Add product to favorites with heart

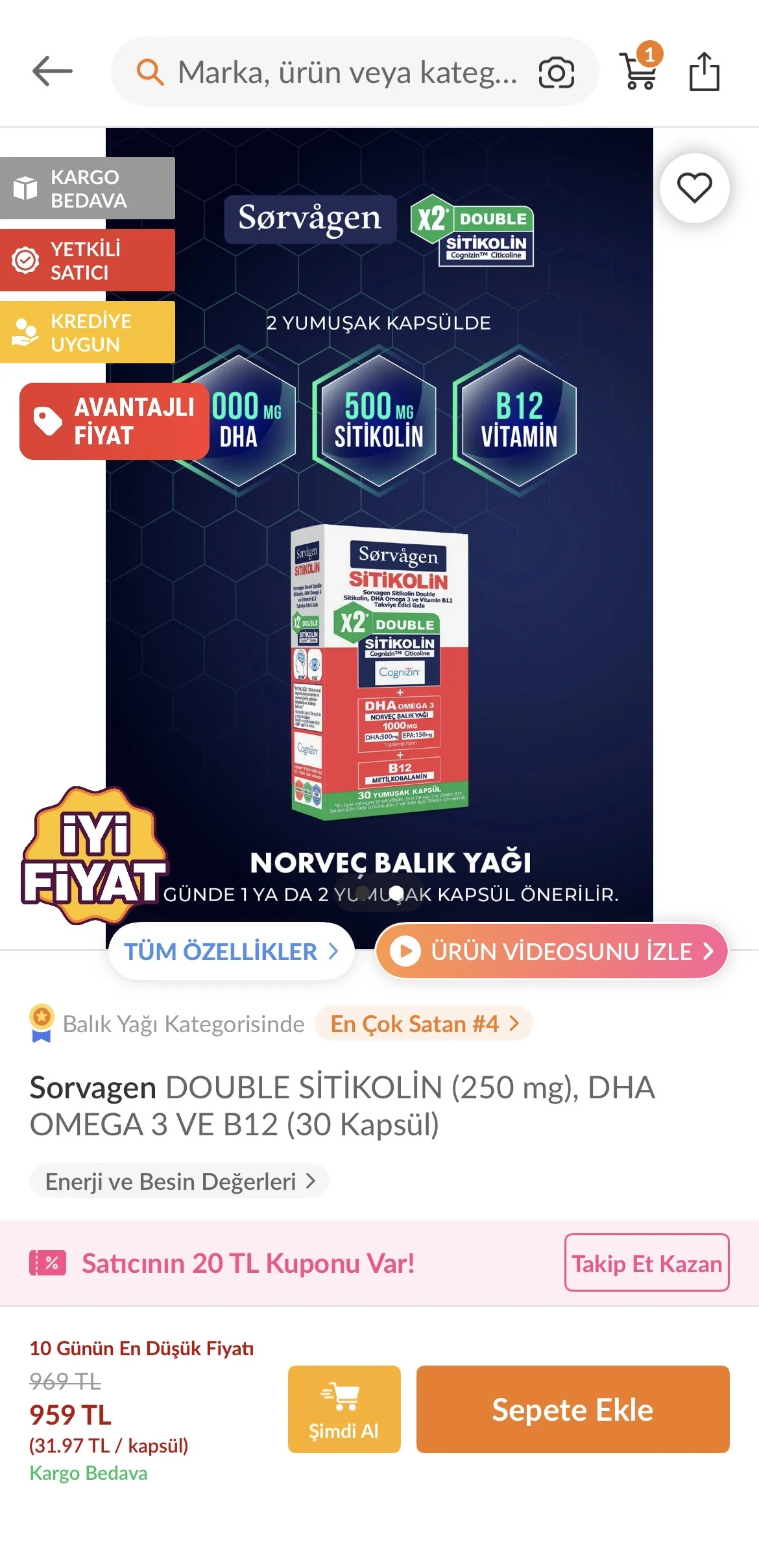pos(694,188)
